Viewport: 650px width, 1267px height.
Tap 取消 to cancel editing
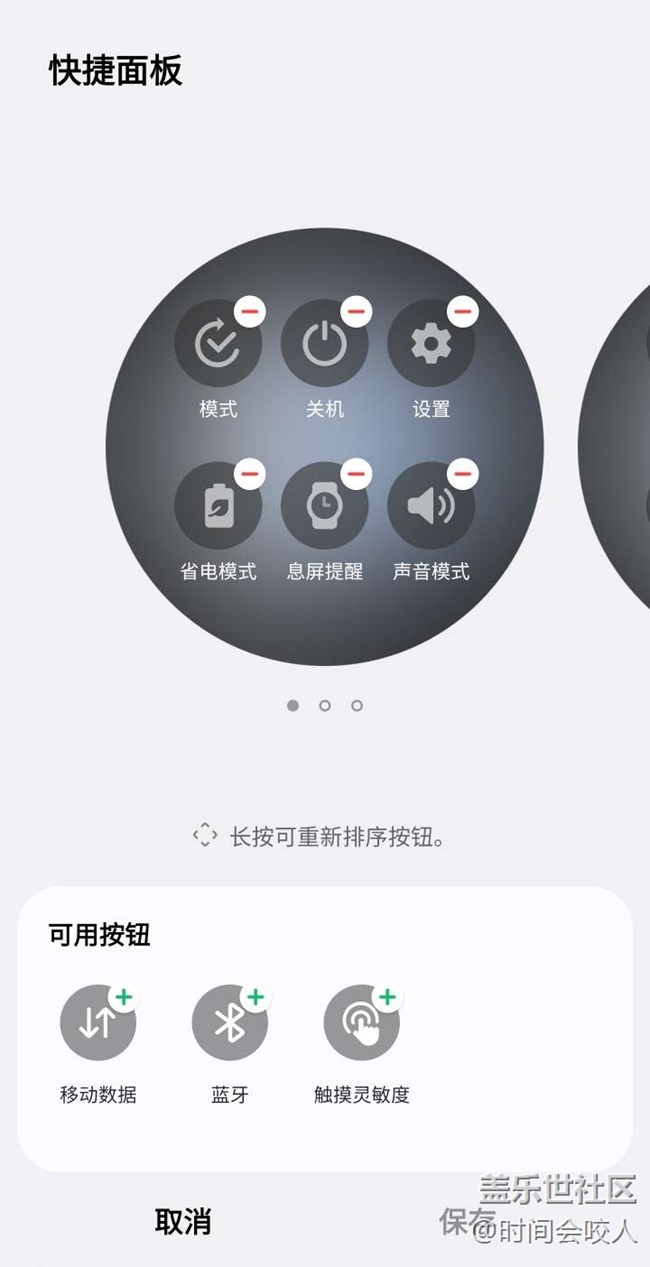183,1221
